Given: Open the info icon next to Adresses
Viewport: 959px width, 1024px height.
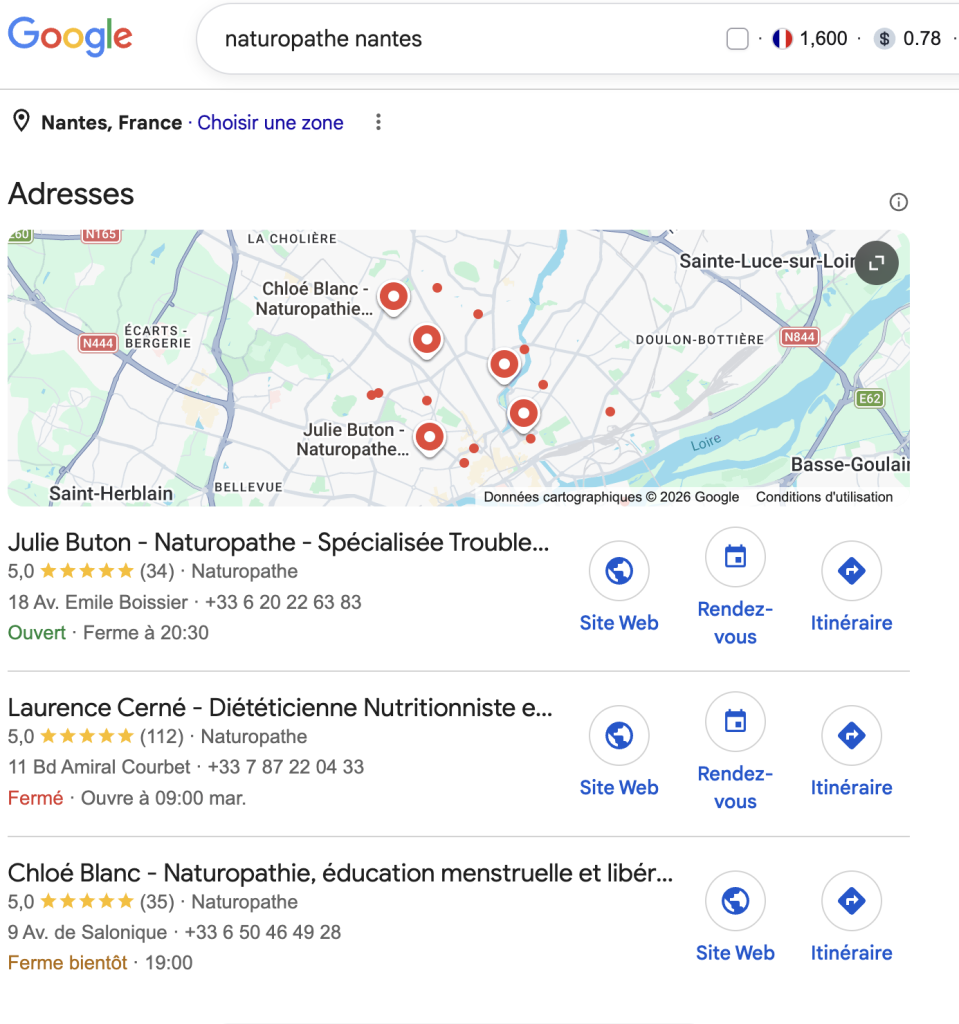Looking at the screenshot, I should point(898,202).
